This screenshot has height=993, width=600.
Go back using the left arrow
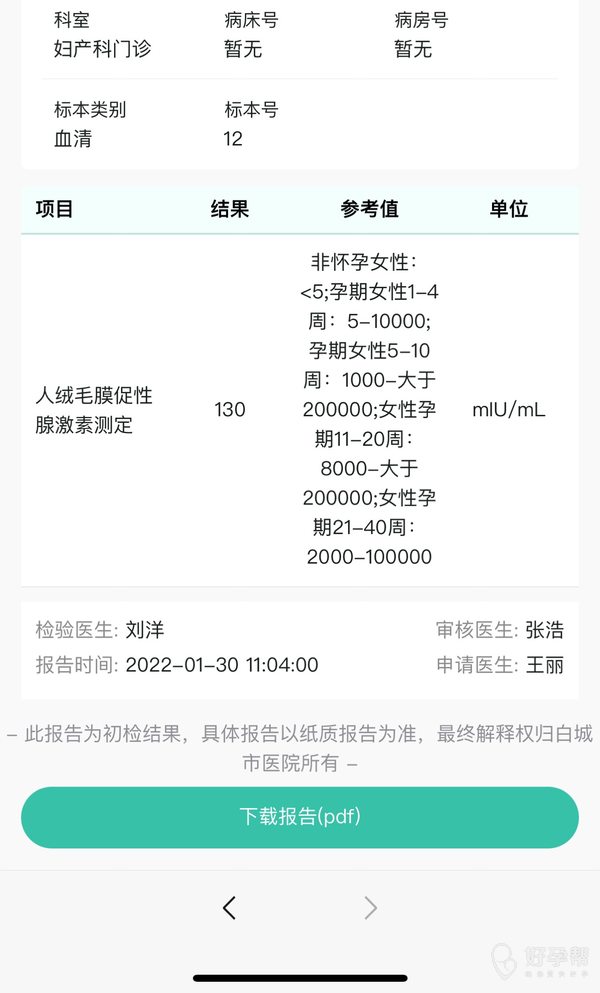[229, 907]
